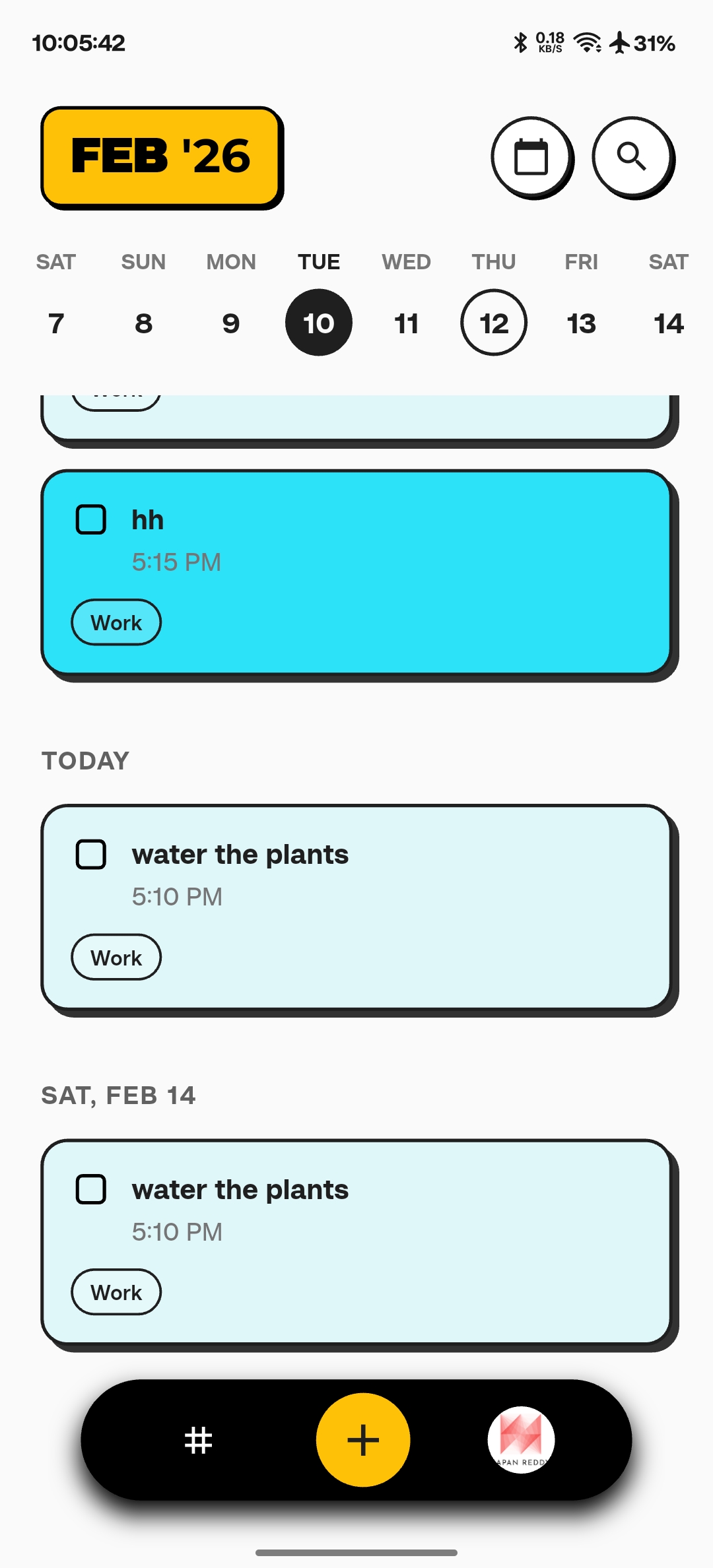Open the hashtag tags tab
713x1568 pixels.
point(198,1440)
